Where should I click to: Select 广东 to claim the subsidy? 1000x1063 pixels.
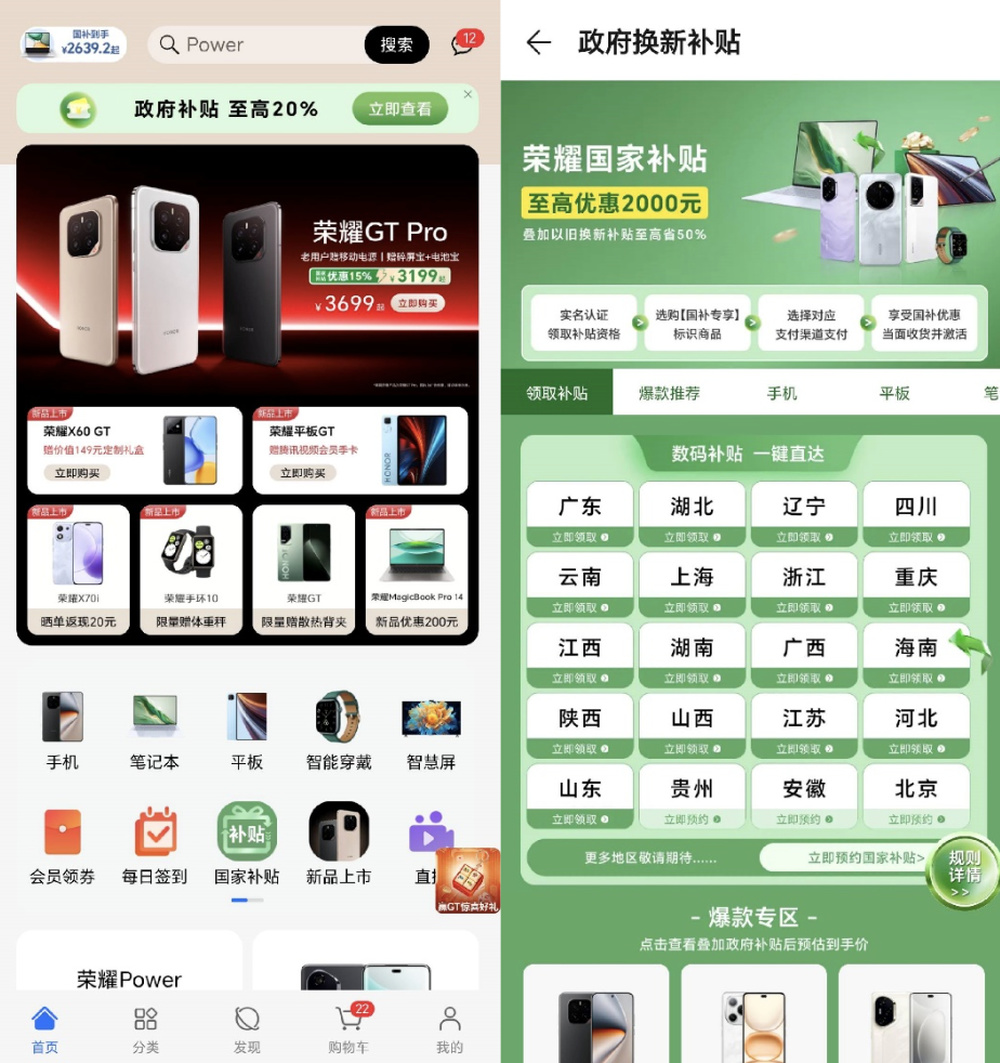[579, 516]
